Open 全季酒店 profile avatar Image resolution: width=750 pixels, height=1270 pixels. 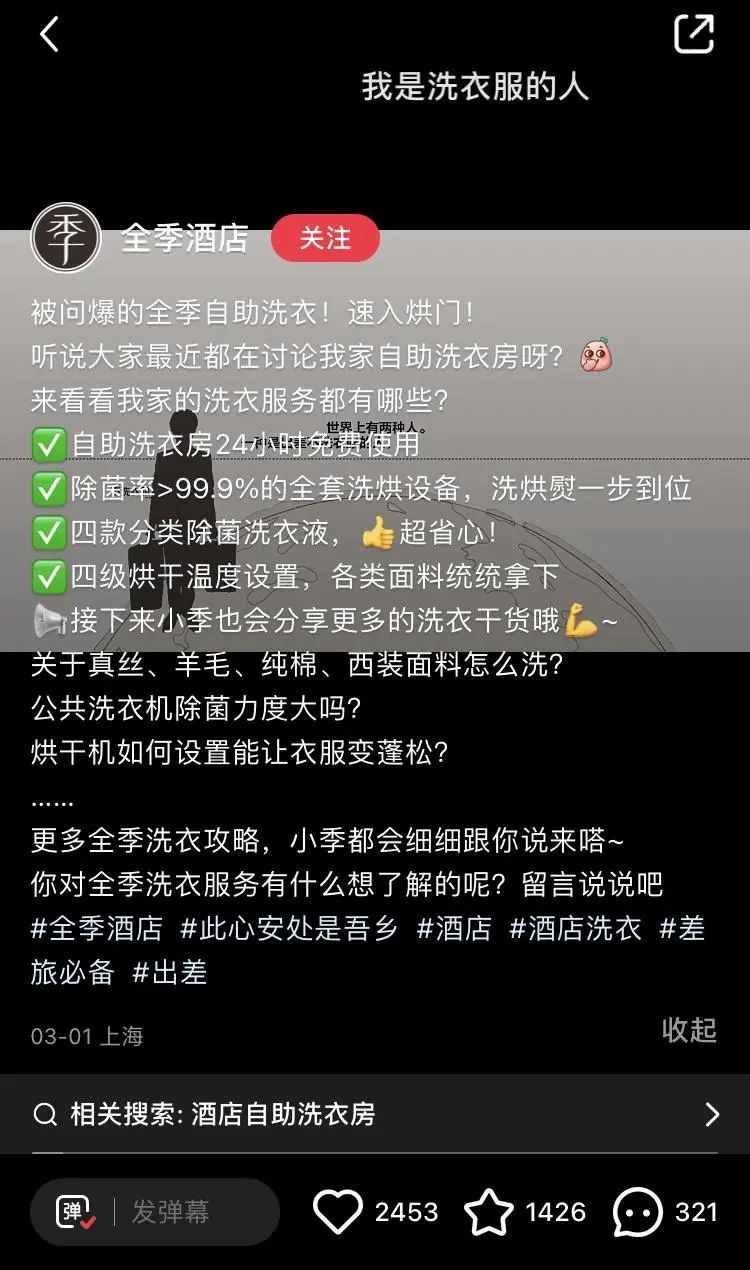66,238
